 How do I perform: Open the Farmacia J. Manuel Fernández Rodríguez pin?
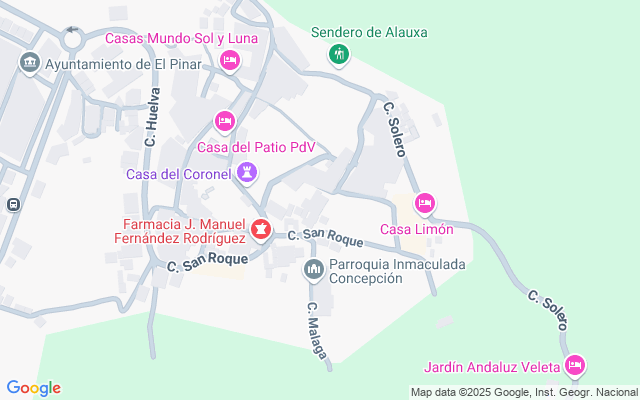(x=260, y=230)
